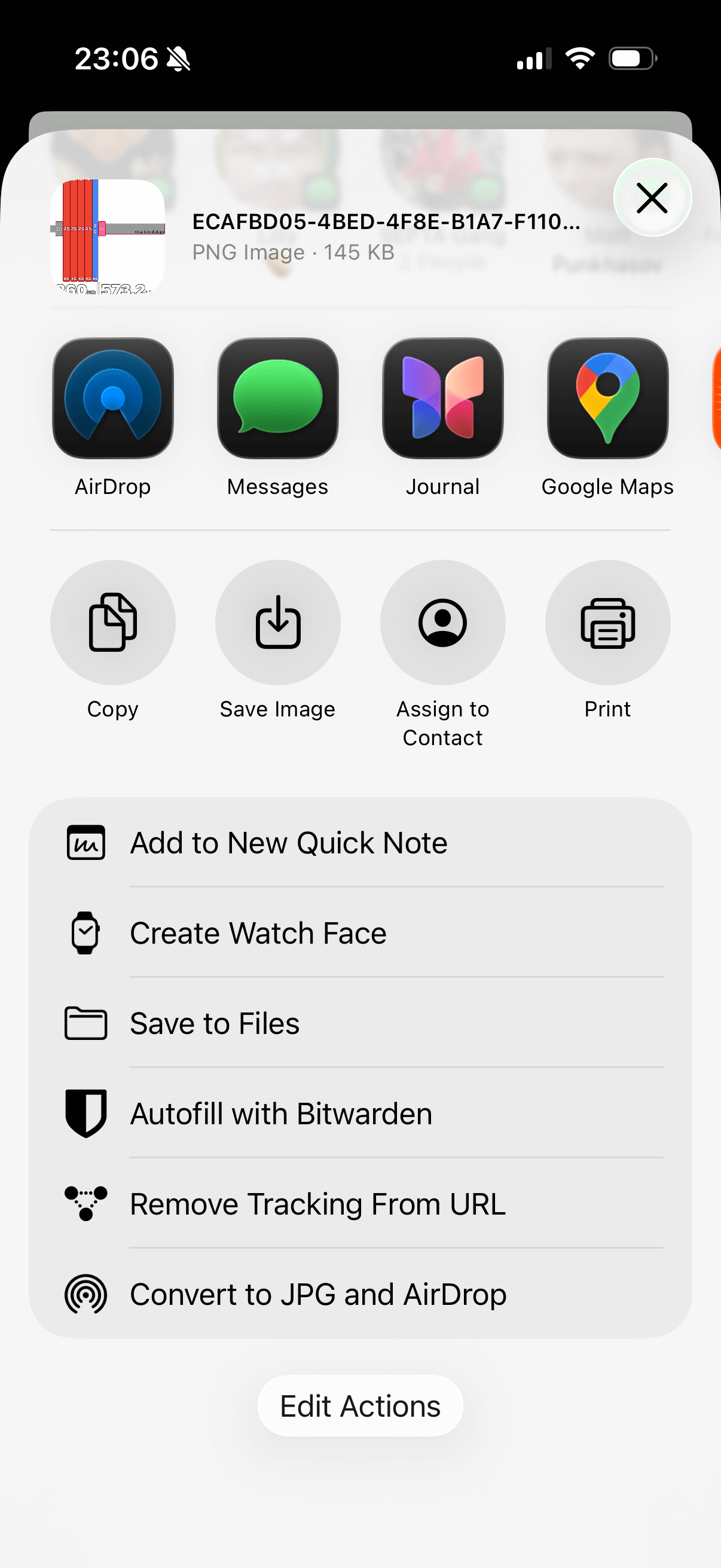Assign the image to a contact
721x1568 pixels.
pyautogui.click(x=442, y=621)
